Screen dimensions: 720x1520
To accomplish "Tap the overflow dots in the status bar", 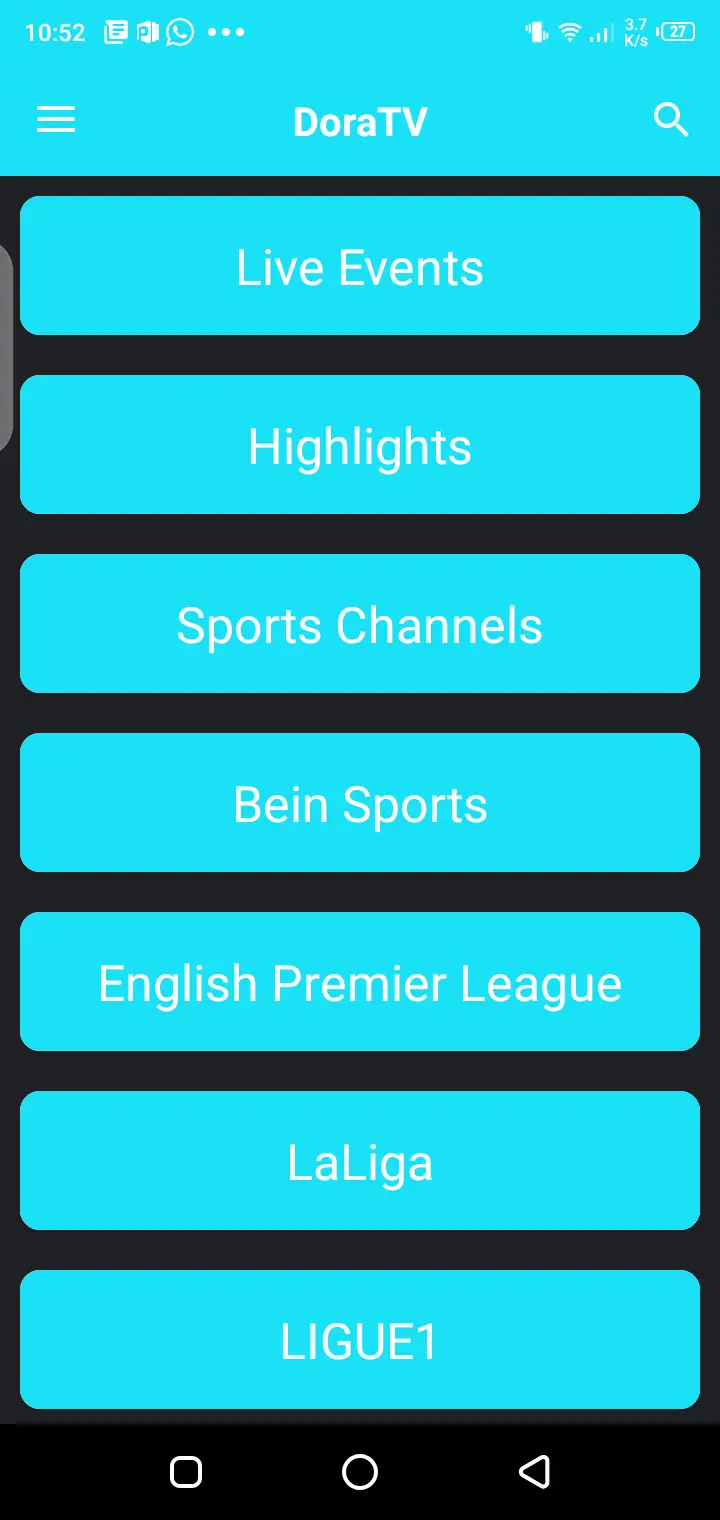I will (x=226, y=32).
